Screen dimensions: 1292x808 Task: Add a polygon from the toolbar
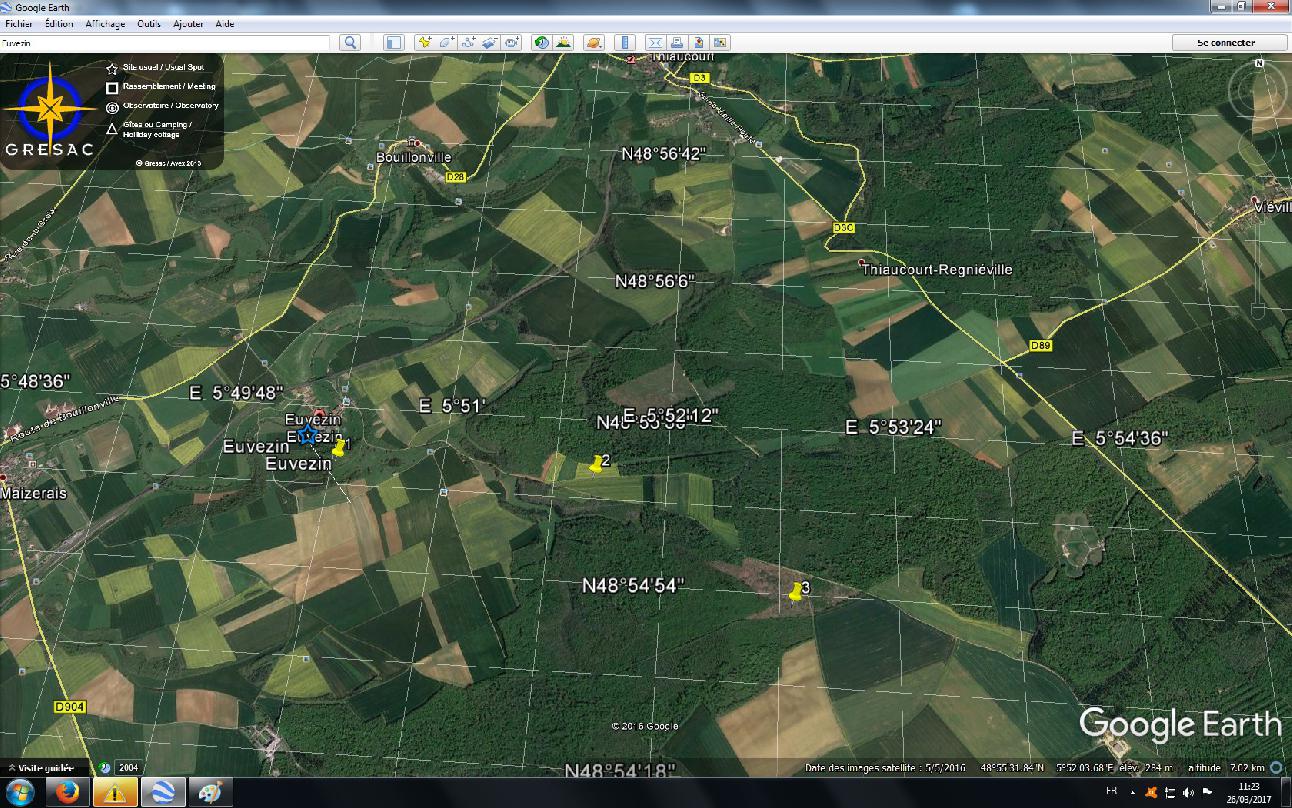(x=446, y=43)
